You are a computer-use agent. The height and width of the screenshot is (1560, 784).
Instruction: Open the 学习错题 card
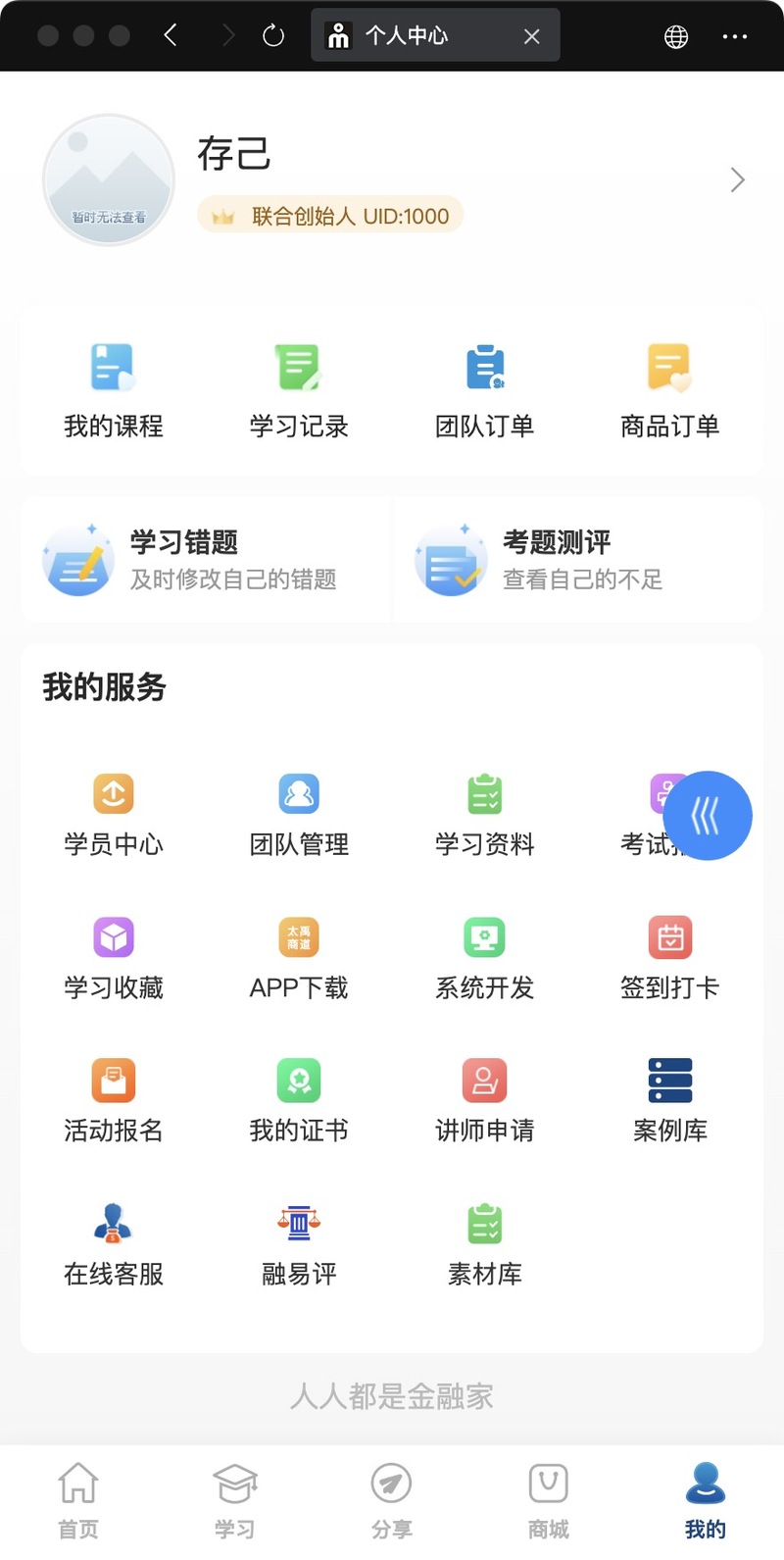(206, 559)
